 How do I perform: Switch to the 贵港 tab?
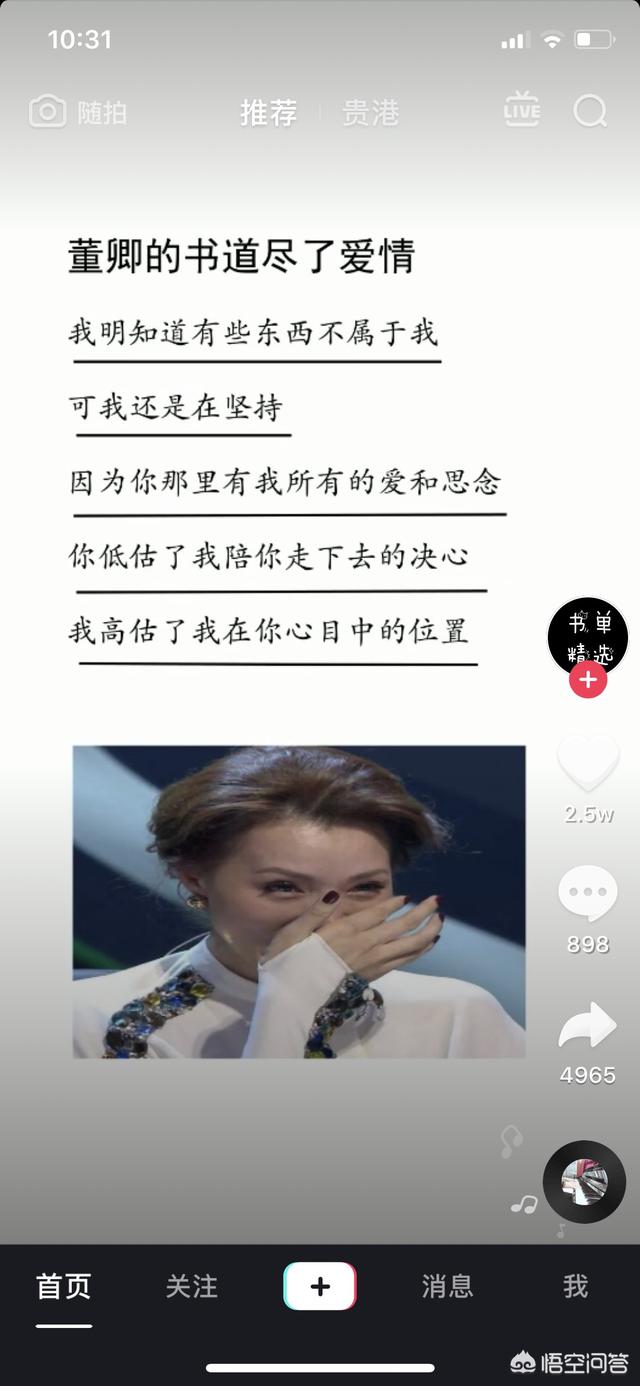pos(370,112)
